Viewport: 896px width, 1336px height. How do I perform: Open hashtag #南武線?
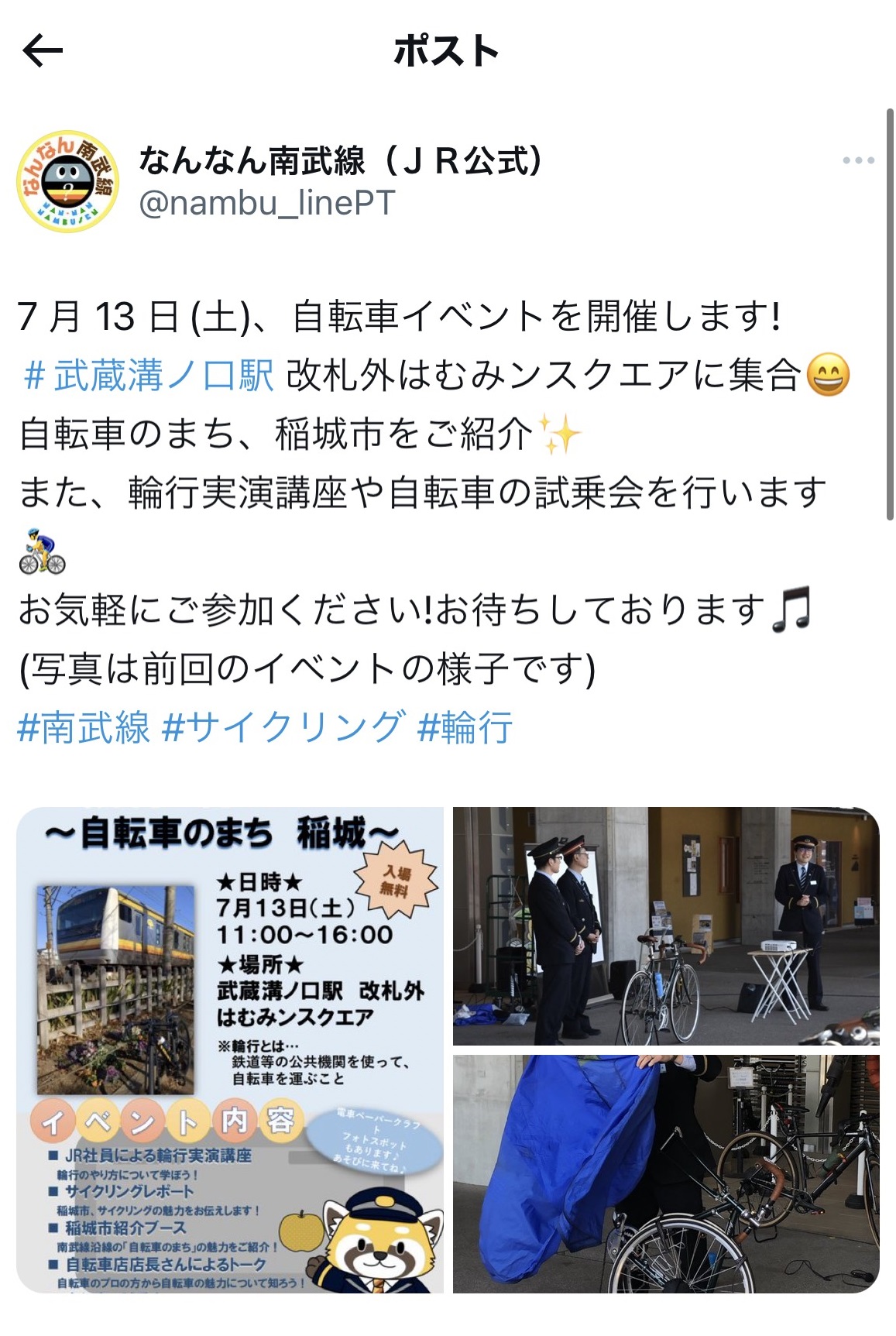83,728
